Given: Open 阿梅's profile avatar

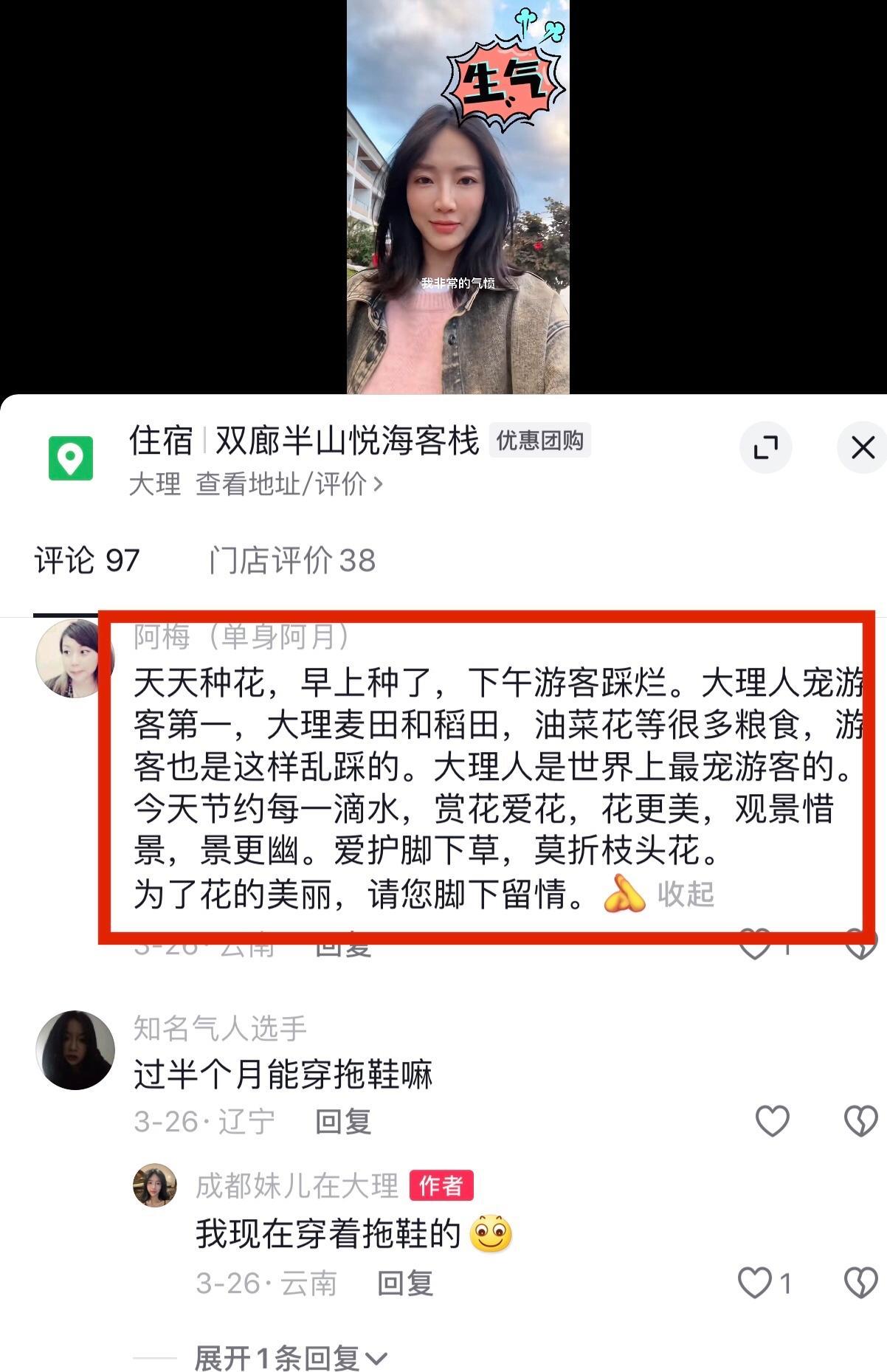Looking at the screenshot, I should (x=74, y=658).
